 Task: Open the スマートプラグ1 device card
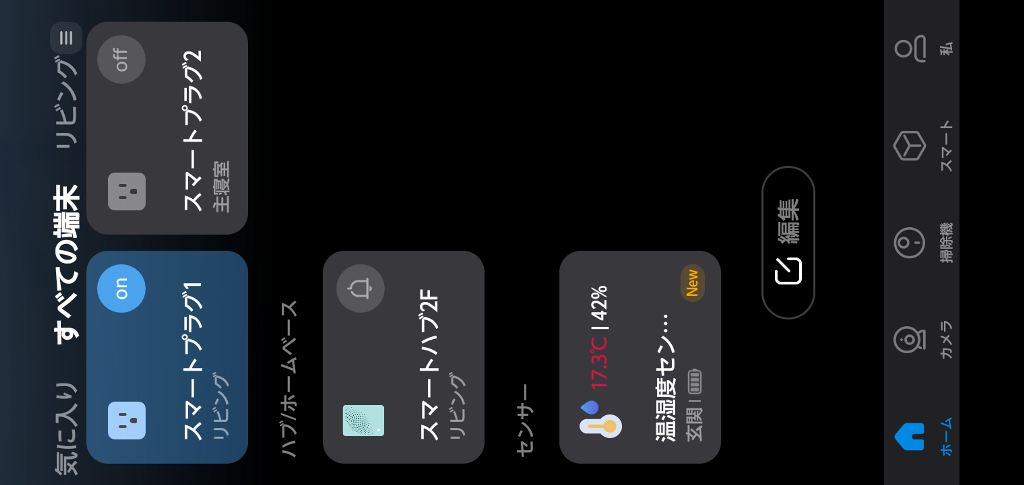coord(180,357)
